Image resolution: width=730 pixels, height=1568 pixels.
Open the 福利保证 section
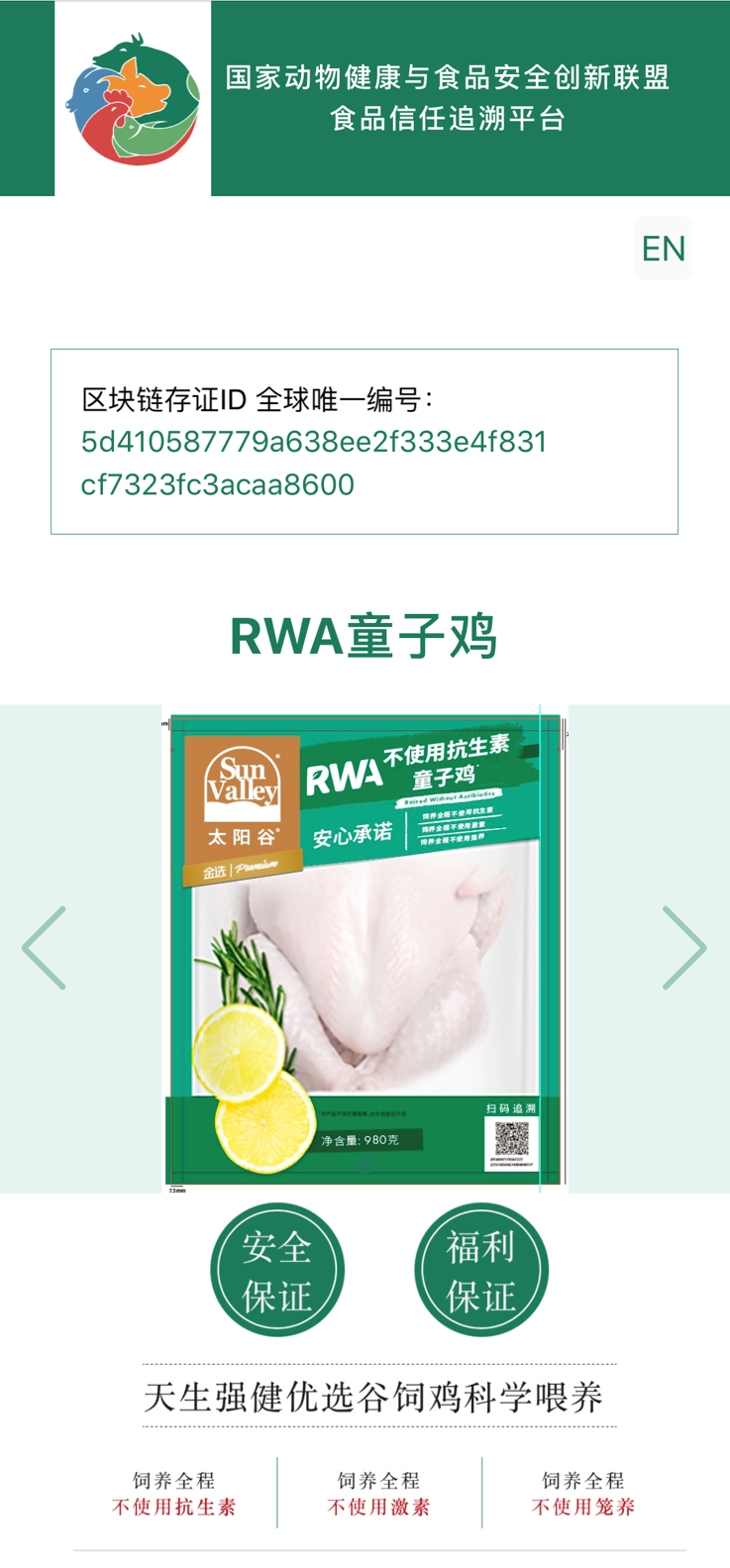tap(481, 1270)
